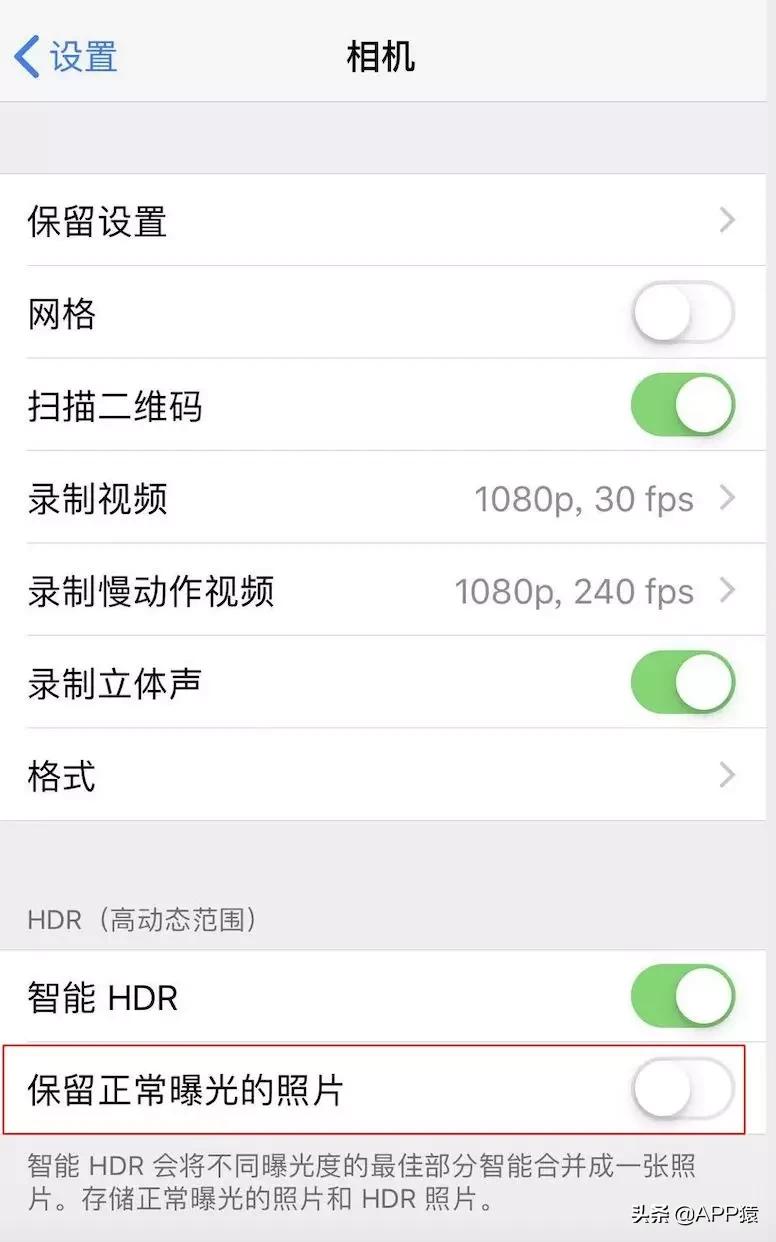Tap the 1080p, 30 fps value
Viewport: 776px width, 1242px height.
point(586,498)
